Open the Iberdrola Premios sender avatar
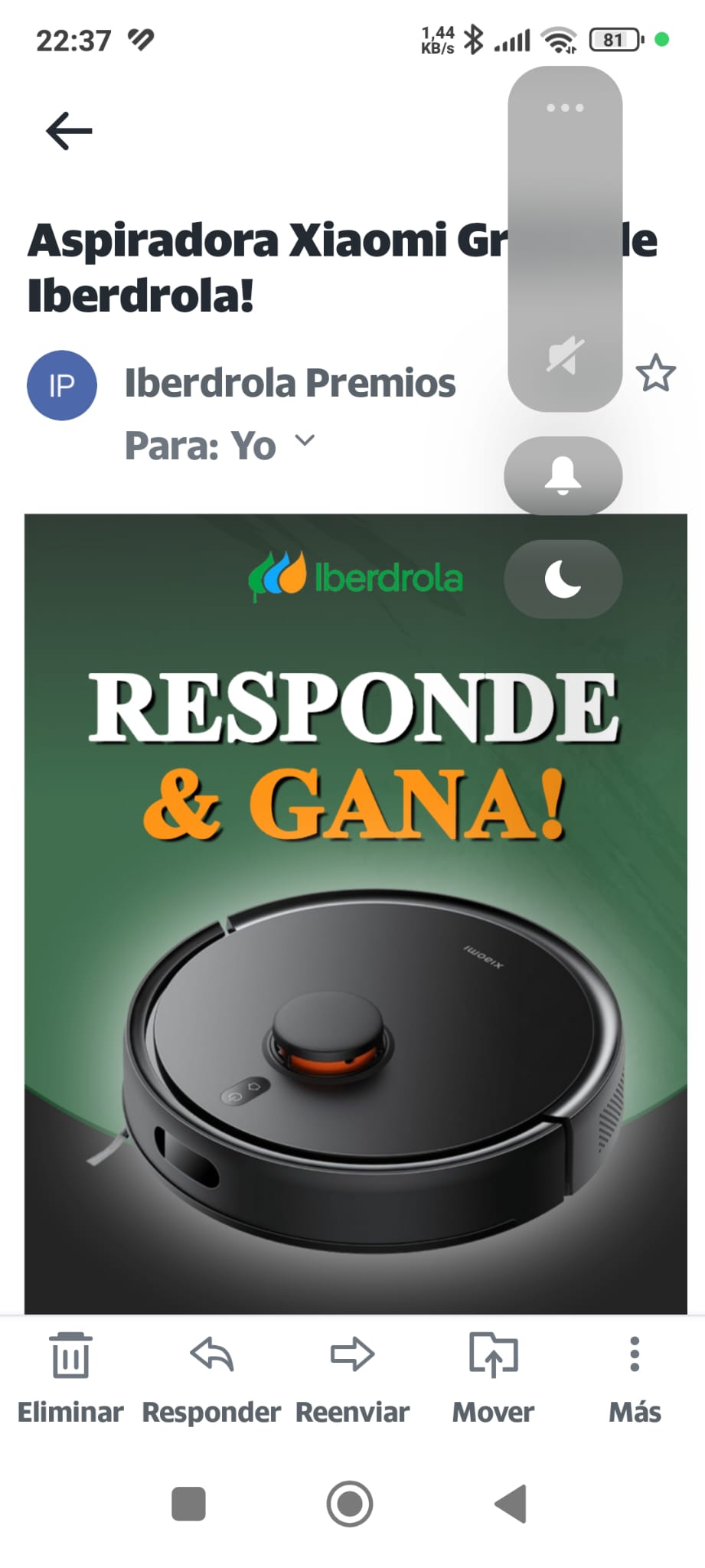 point(62,385)
